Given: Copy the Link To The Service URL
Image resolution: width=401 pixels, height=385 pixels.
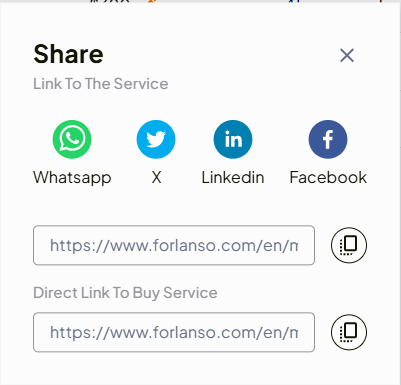Looking at the screenshot, I should point(349,245).
